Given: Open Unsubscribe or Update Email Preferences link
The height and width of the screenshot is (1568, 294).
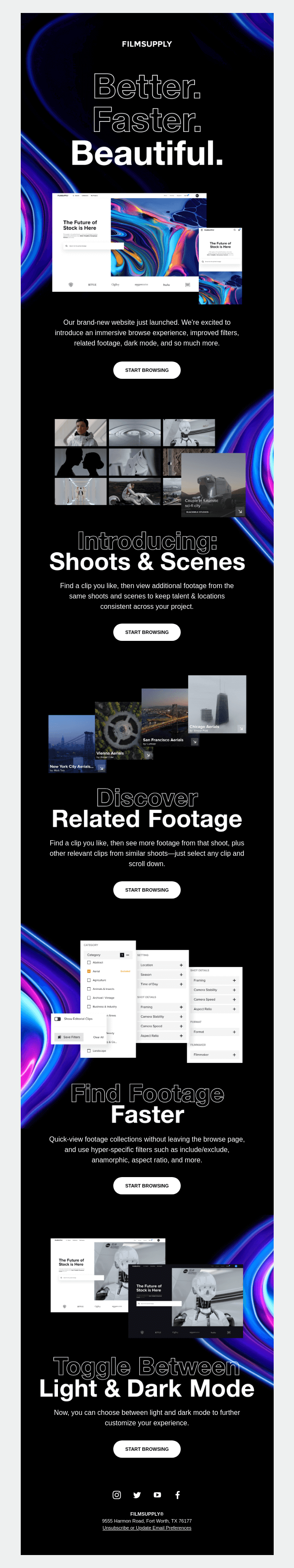Looking at the screenshot, I should point(147,1528).
